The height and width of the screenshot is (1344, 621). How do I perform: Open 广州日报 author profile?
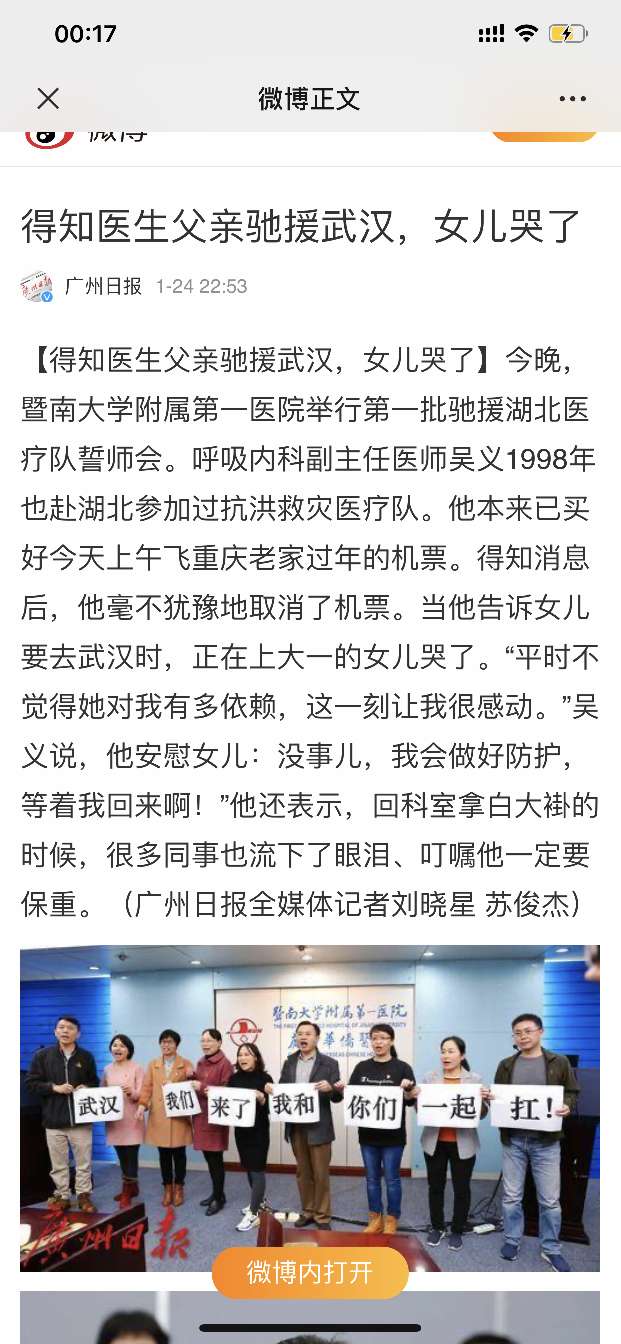[x=103, y=286]
